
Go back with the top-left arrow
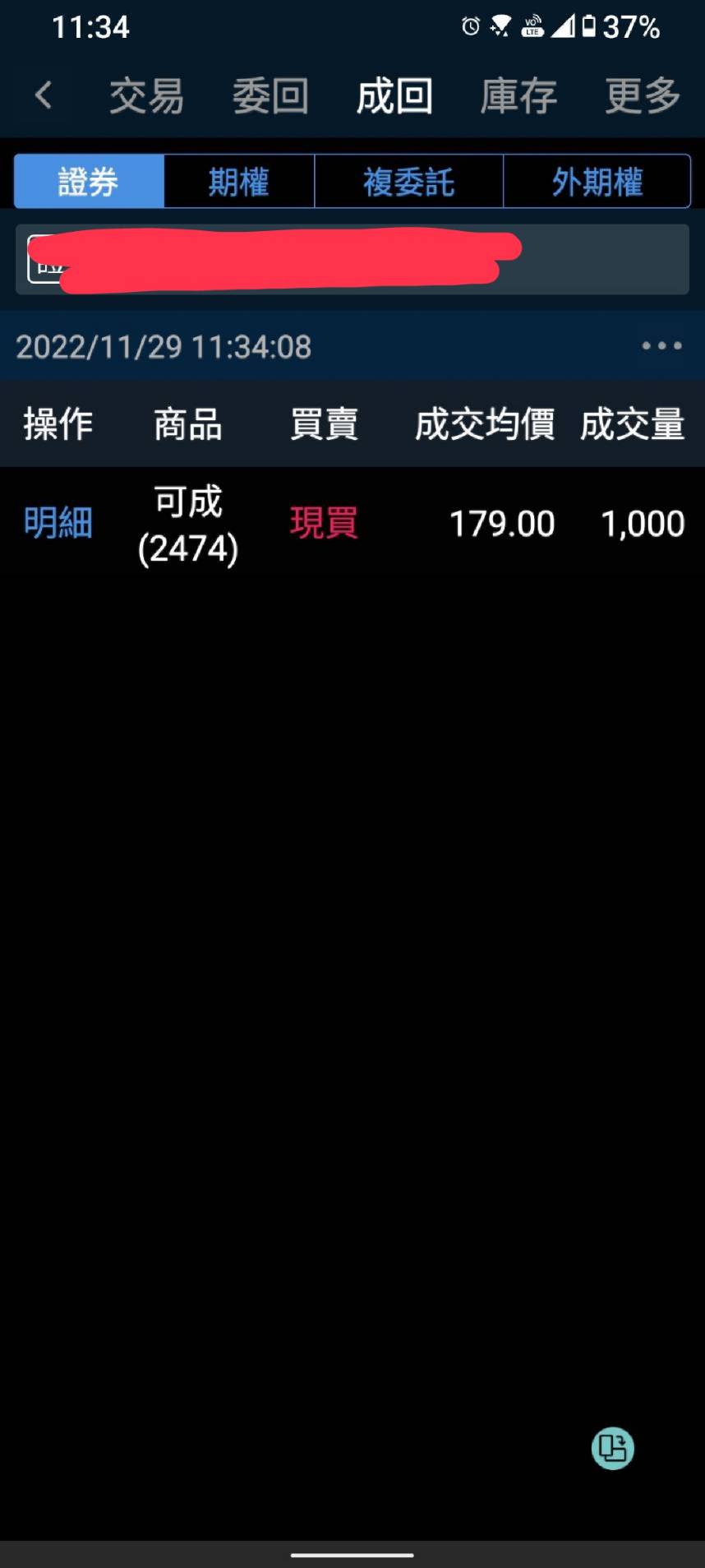44,95
